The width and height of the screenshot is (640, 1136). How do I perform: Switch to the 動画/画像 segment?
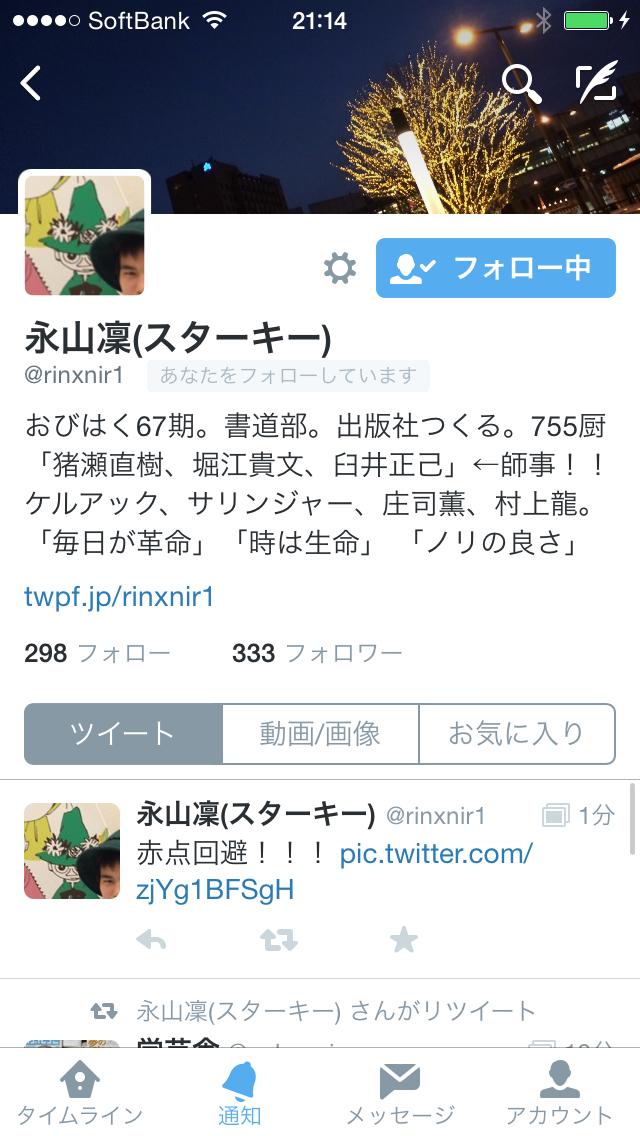click(x=320, y=733)
